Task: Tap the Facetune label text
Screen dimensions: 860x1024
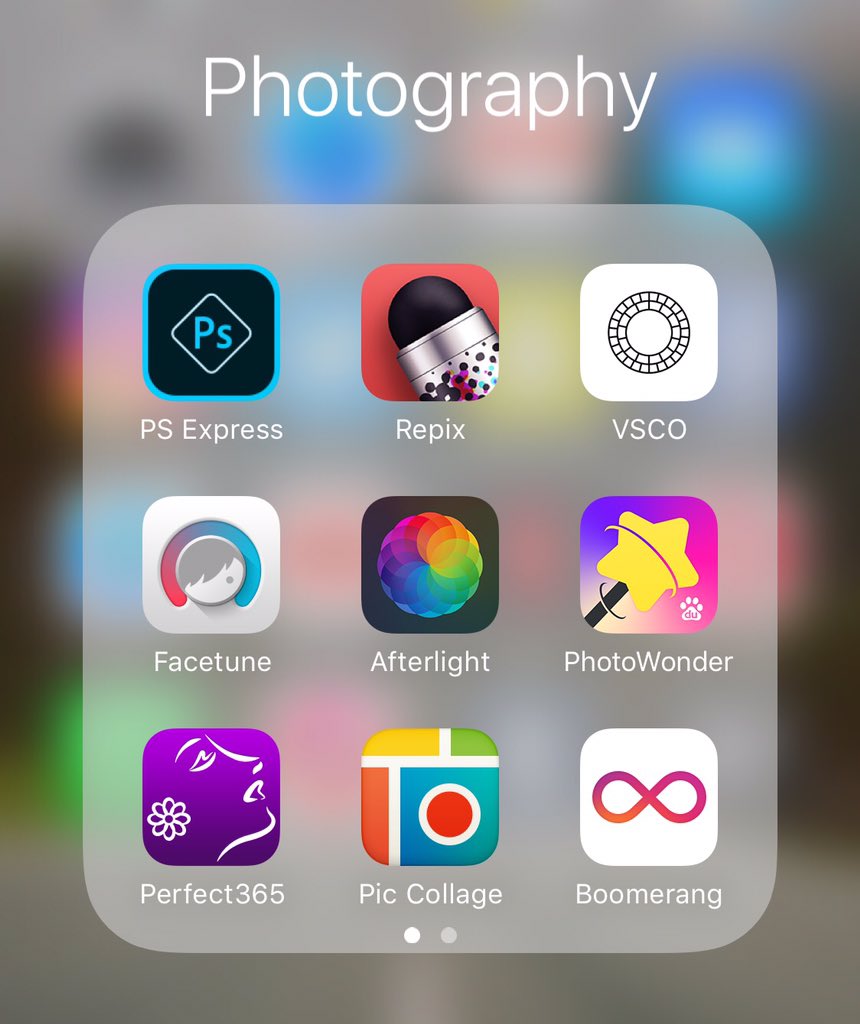Action: [211, 661]
